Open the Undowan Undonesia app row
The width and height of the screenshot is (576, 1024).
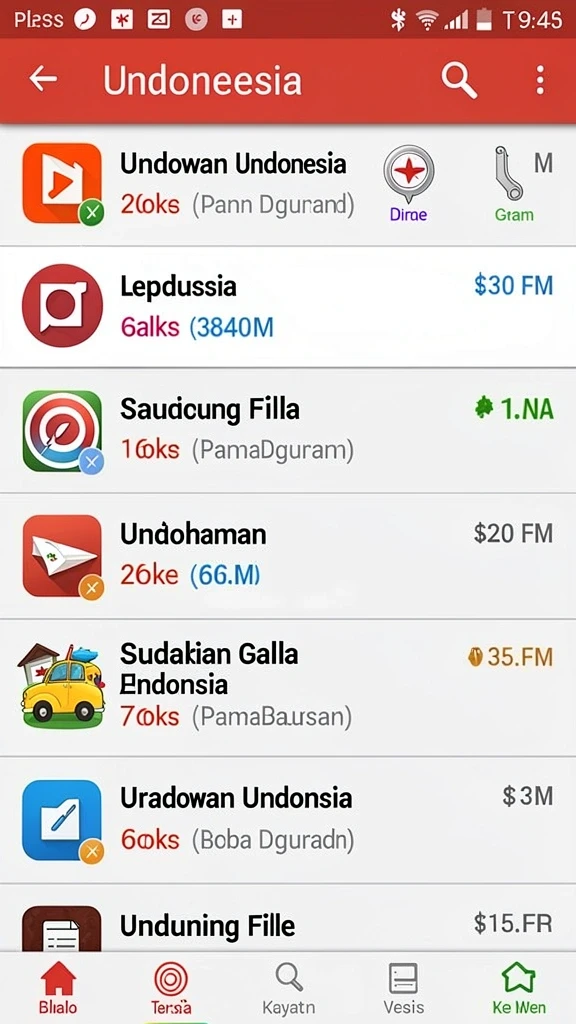click(288, 185)
